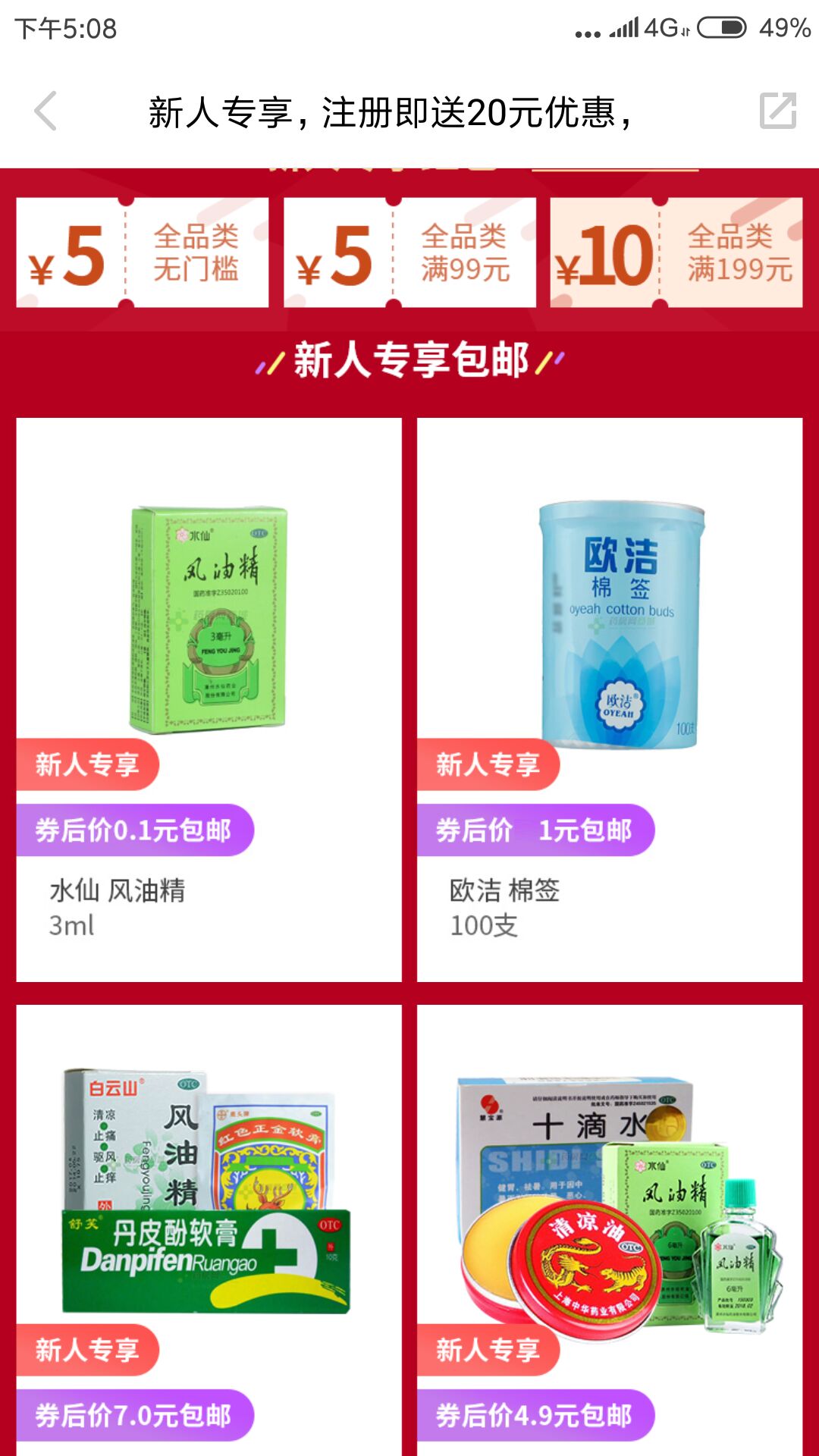Image resolution: width=819 pixels, height=1456 pixels.
Task: Open the 水仙 风油精 3ml product card
Action: click(209, 699)
